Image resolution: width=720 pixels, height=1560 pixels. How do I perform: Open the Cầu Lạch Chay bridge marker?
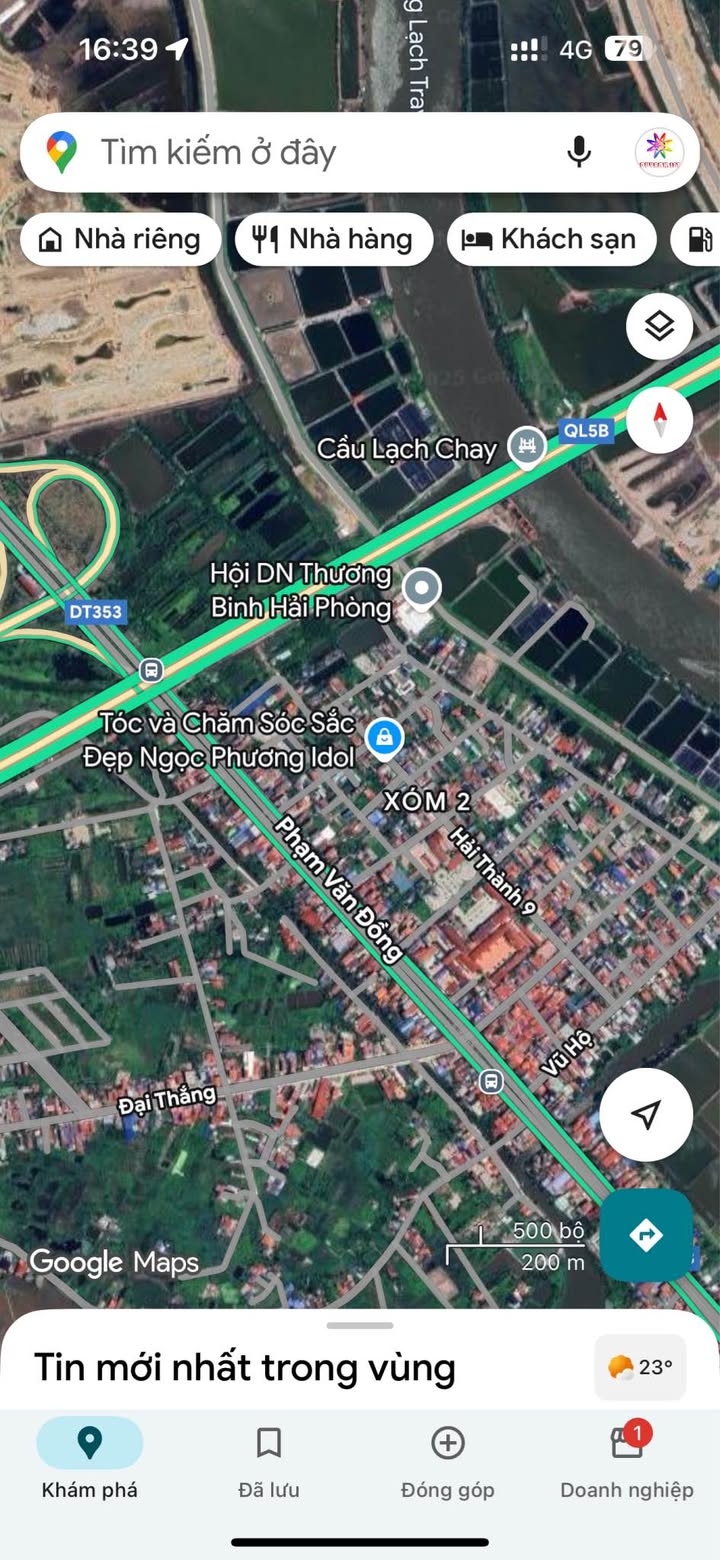click(x=526, y=445)
